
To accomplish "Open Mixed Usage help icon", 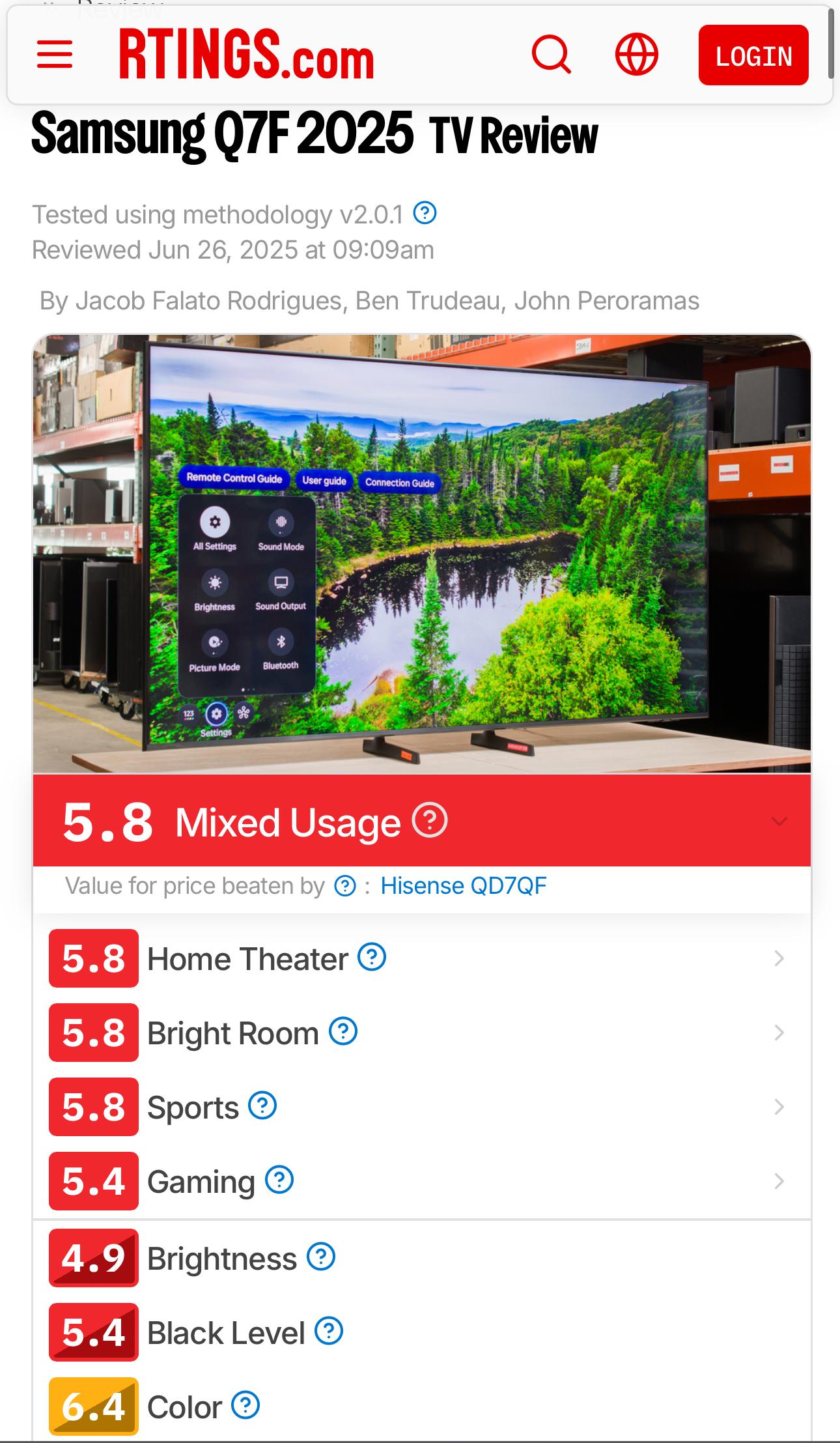I will (430, 820).
